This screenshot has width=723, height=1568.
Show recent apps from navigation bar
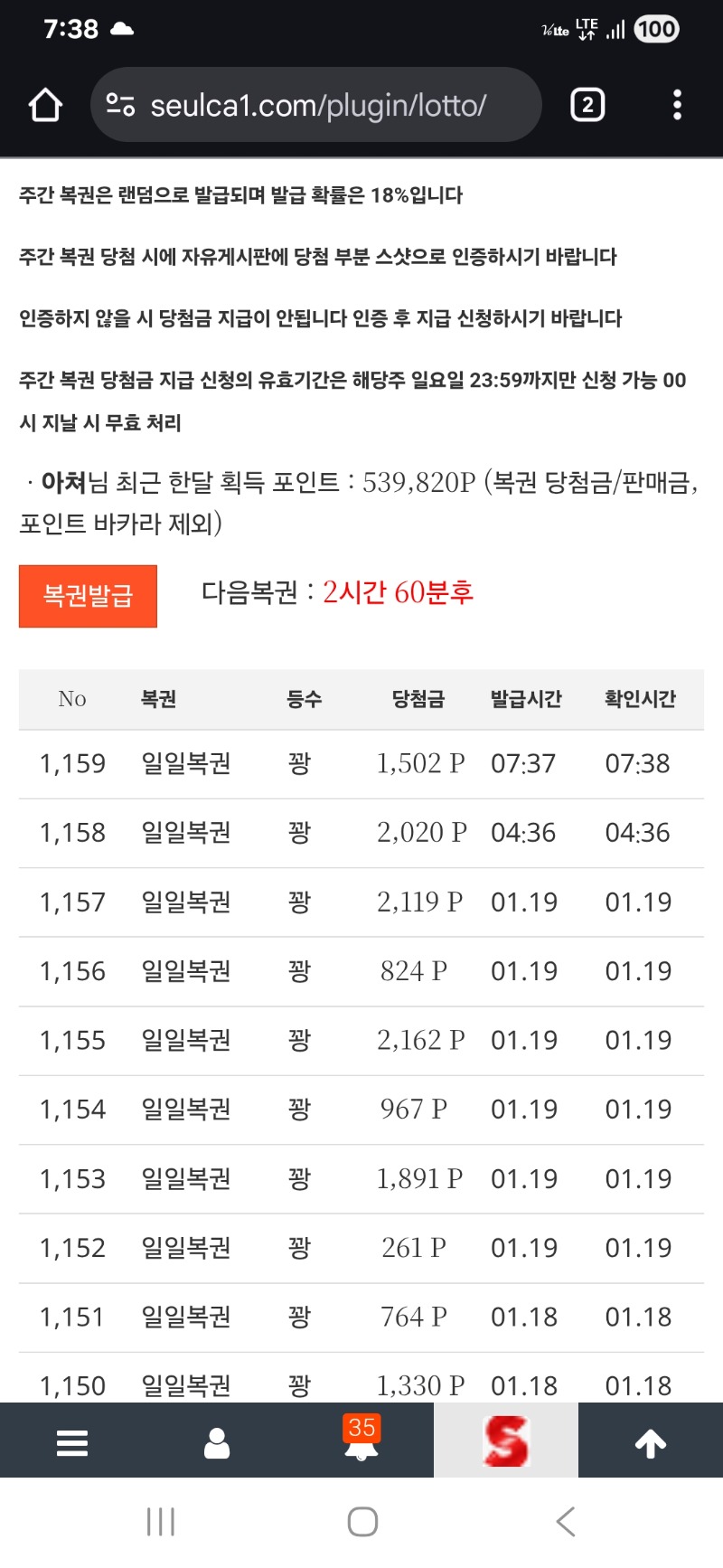click(161, 1522)
